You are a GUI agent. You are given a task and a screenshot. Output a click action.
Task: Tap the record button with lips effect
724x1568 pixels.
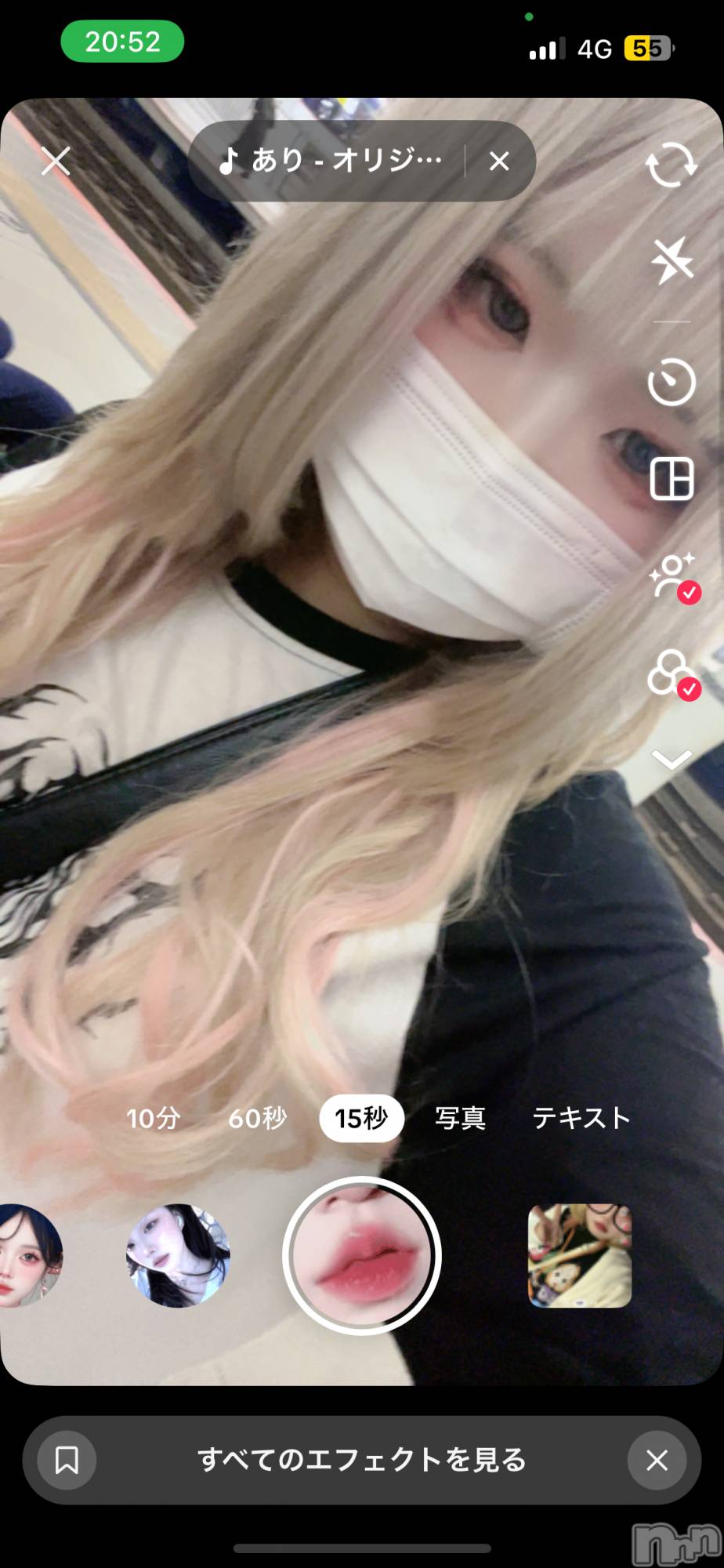[362, 1255]
